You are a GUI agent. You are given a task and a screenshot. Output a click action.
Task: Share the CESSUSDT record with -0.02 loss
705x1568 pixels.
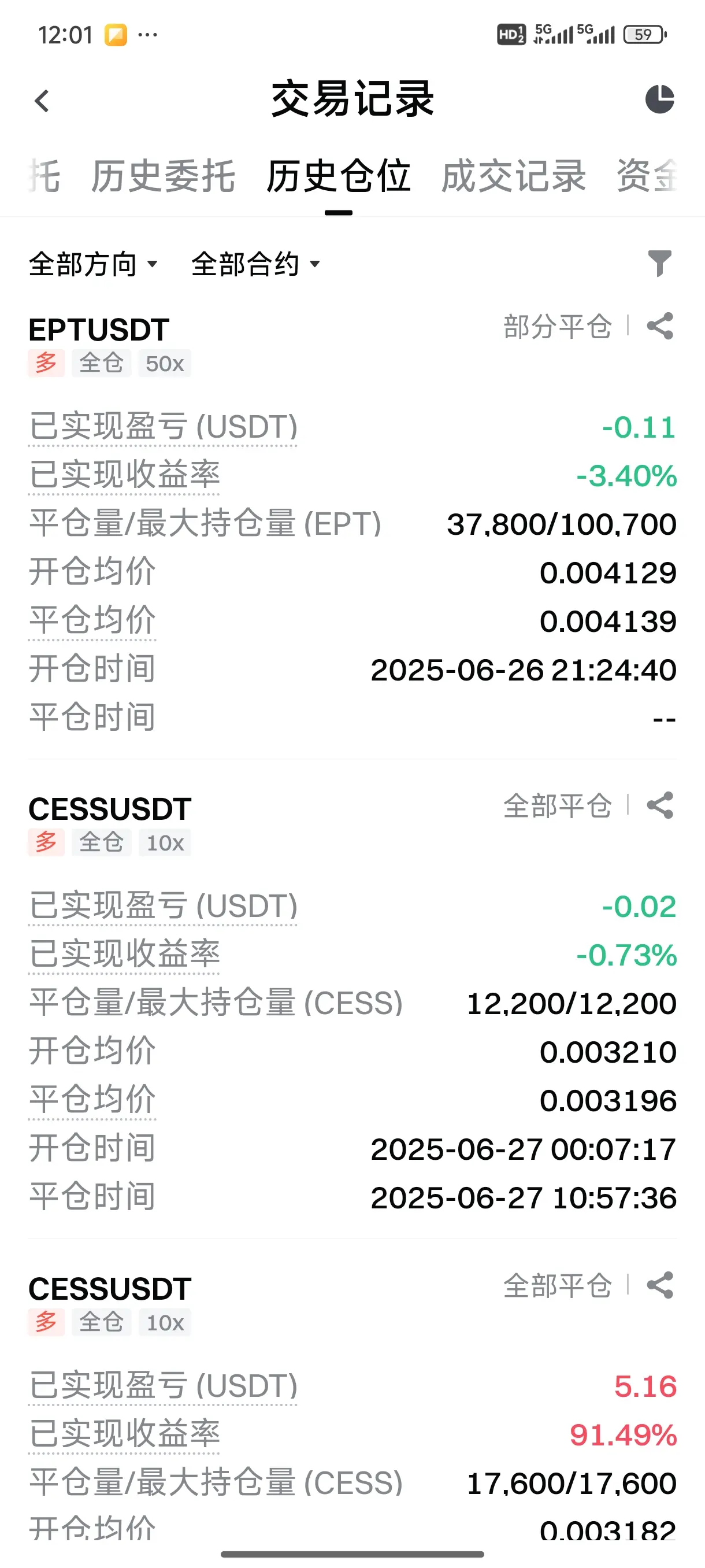point(660,805)
